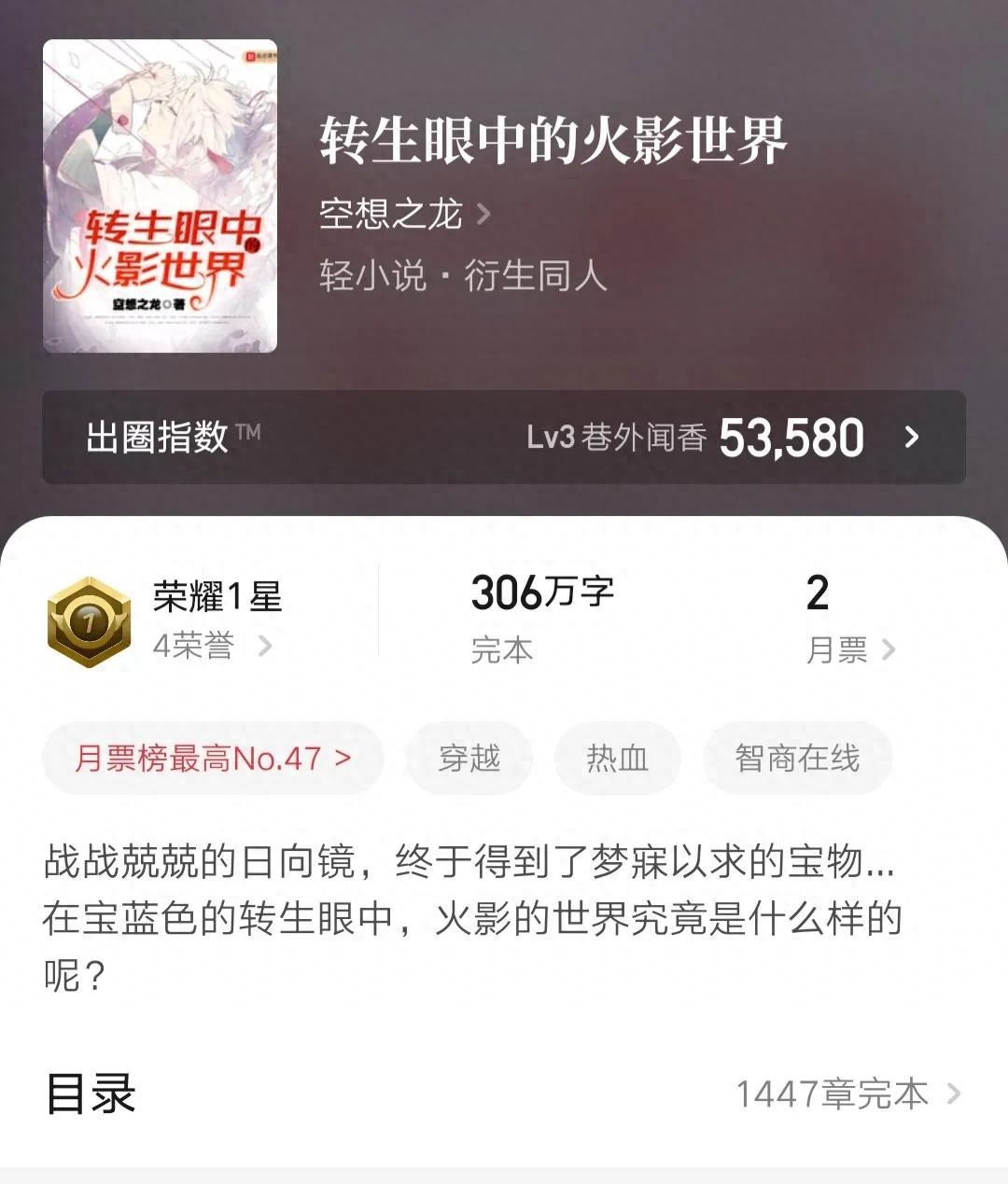Select the 穿越 tag chip
Screen dimensions: 1008x1184
pyautogui.click(x=469, y=759)
